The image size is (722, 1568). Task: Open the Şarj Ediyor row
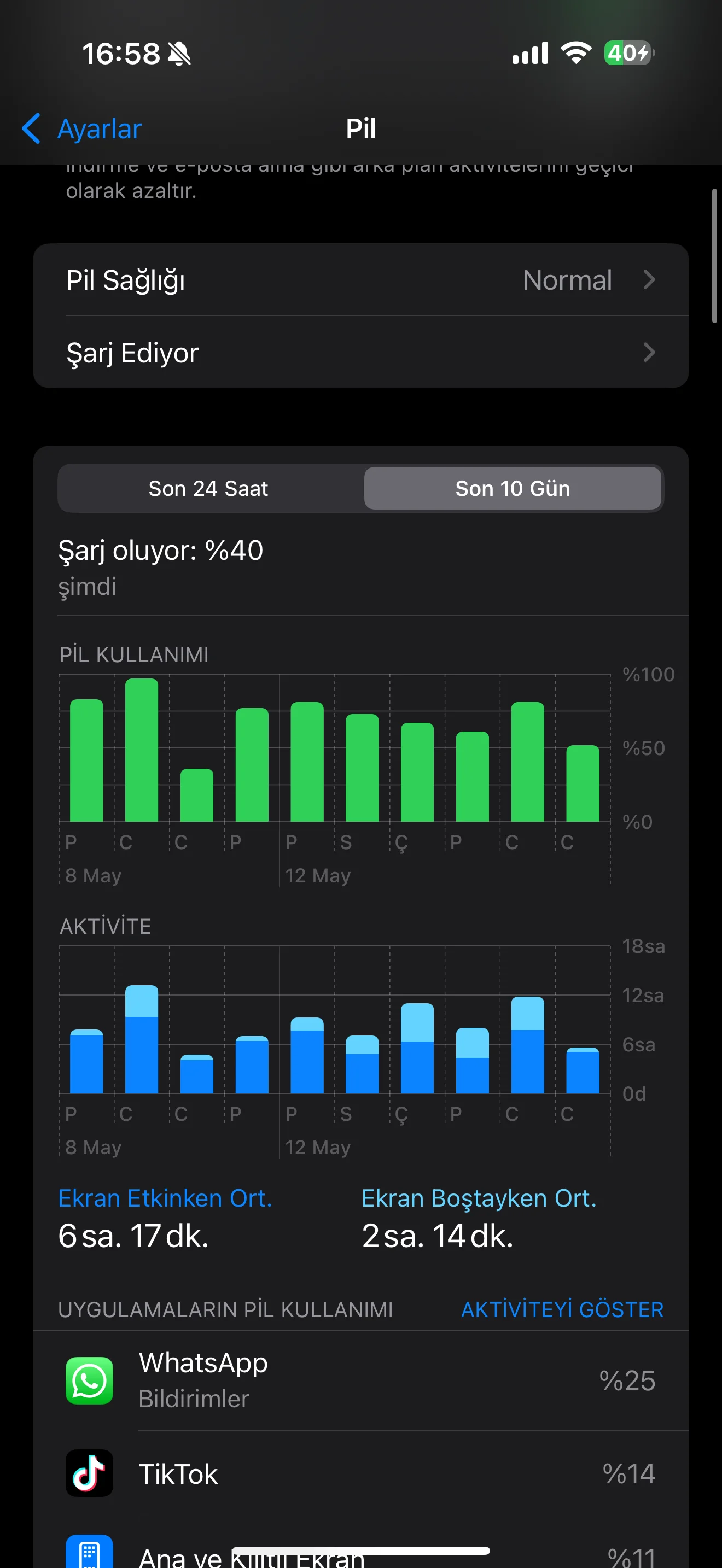(360, 353)
